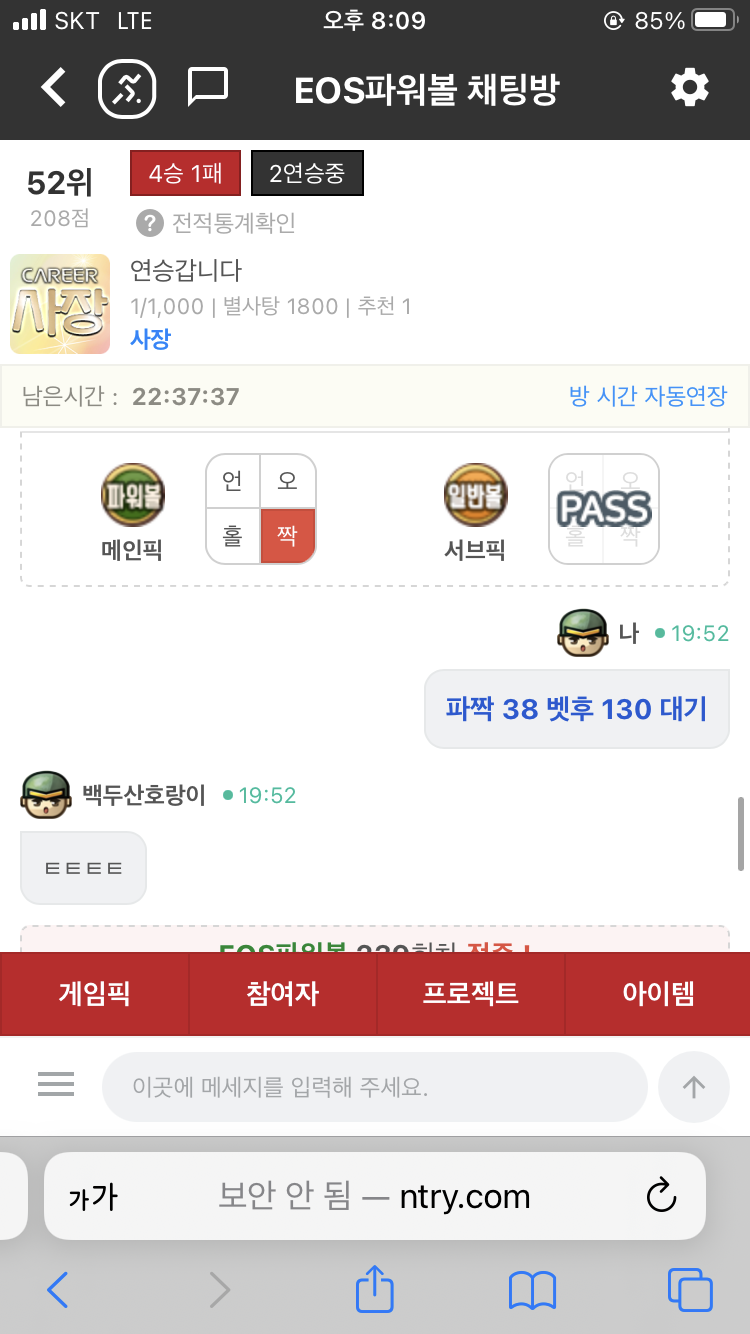The height and width of the screenshot is (1334, 750).
Task: Switch to the 참여자 tab
Action: click(x=282, y=994)
